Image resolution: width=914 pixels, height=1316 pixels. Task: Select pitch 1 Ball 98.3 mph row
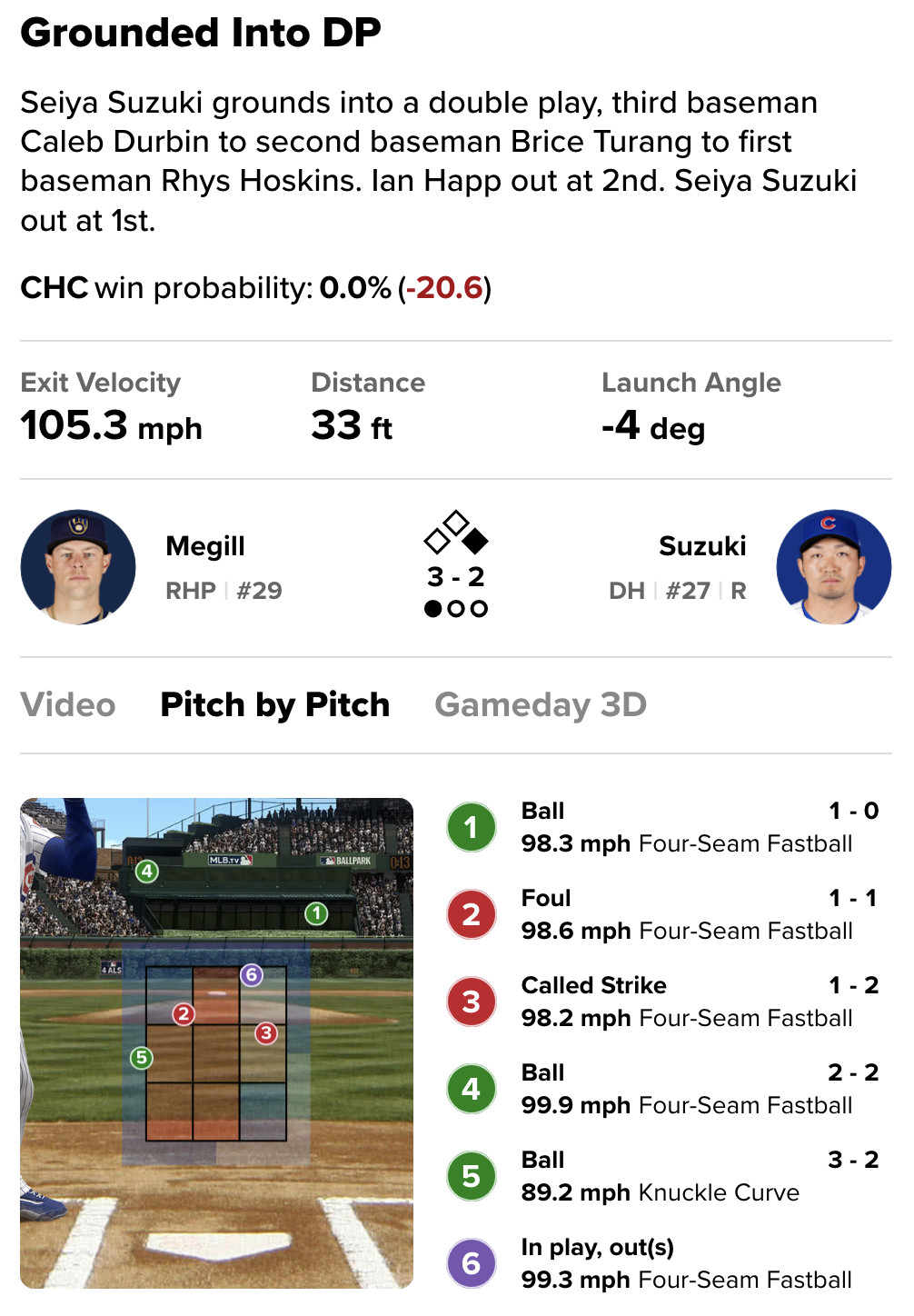pyautogui.click(x=663, y=827)
